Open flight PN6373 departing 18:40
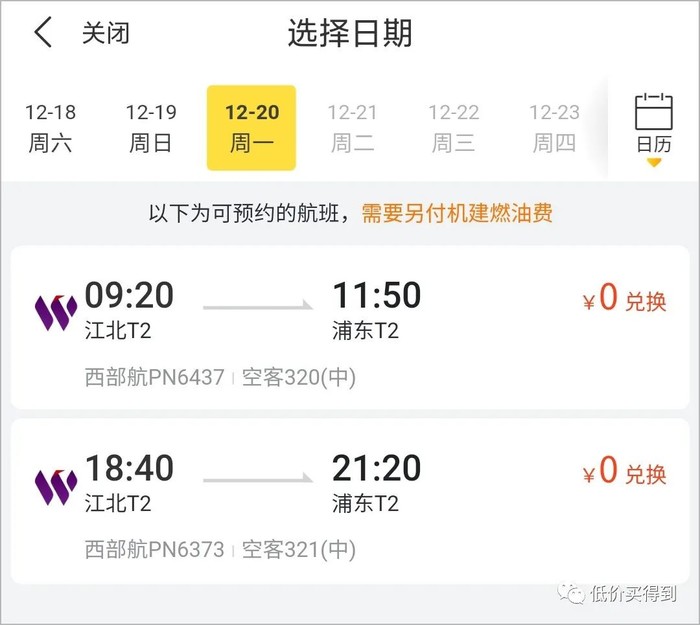The height and width of the screenshot is (625, 700). click(x=300, y=500)
